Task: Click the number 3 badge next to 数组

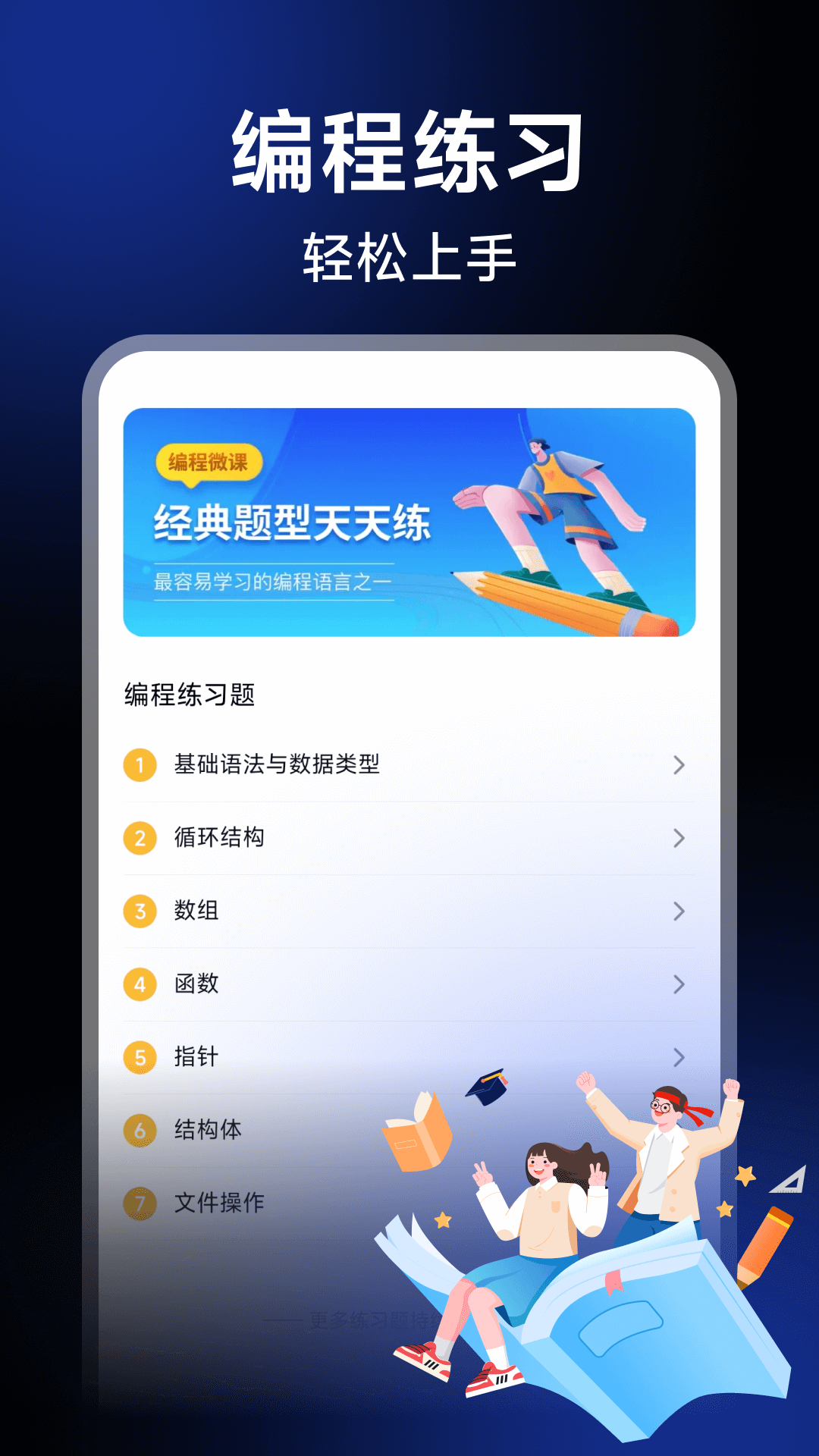Action: point(140,912)
